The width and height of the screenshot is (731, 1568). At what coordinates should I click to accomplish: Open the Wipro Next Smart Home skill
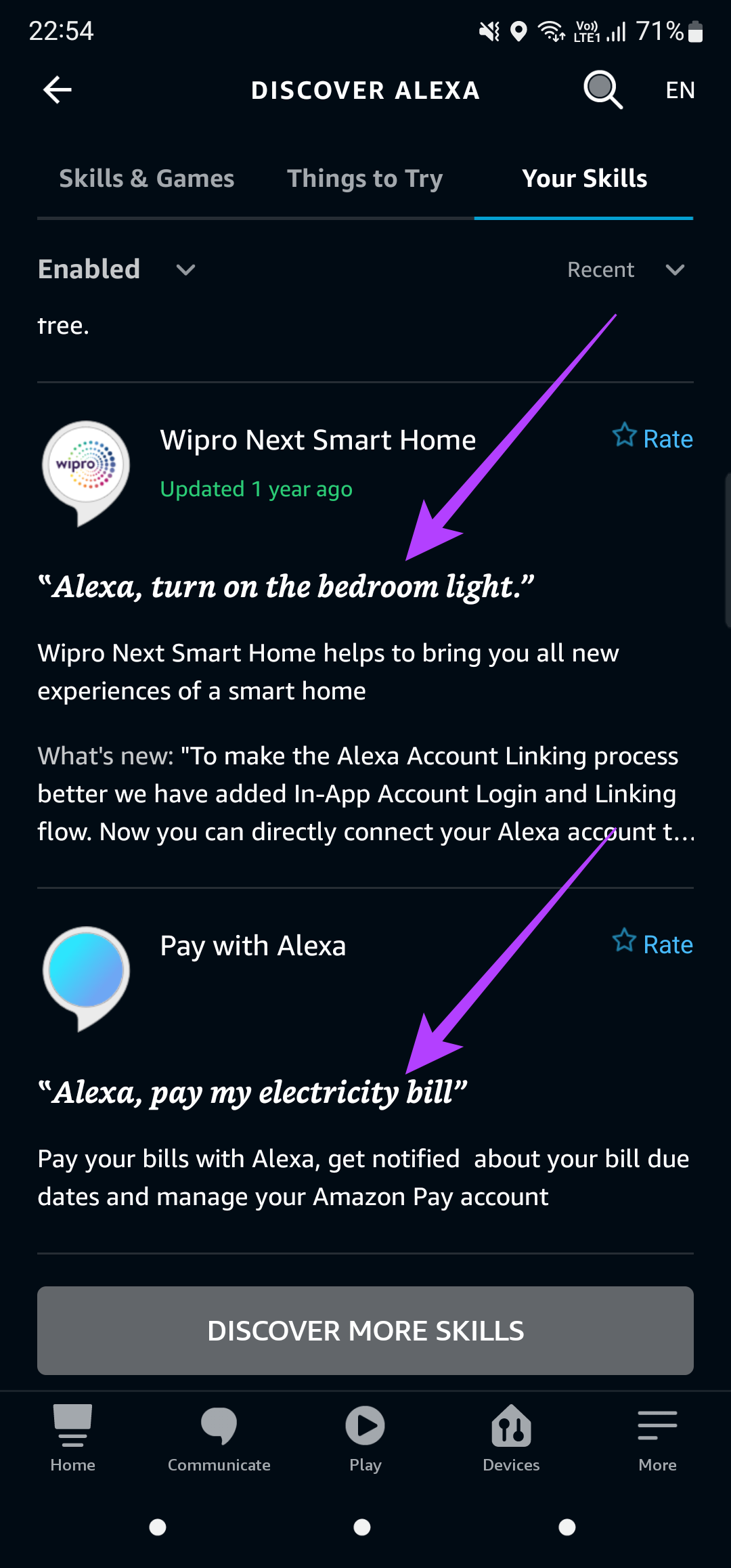(318, 440)
